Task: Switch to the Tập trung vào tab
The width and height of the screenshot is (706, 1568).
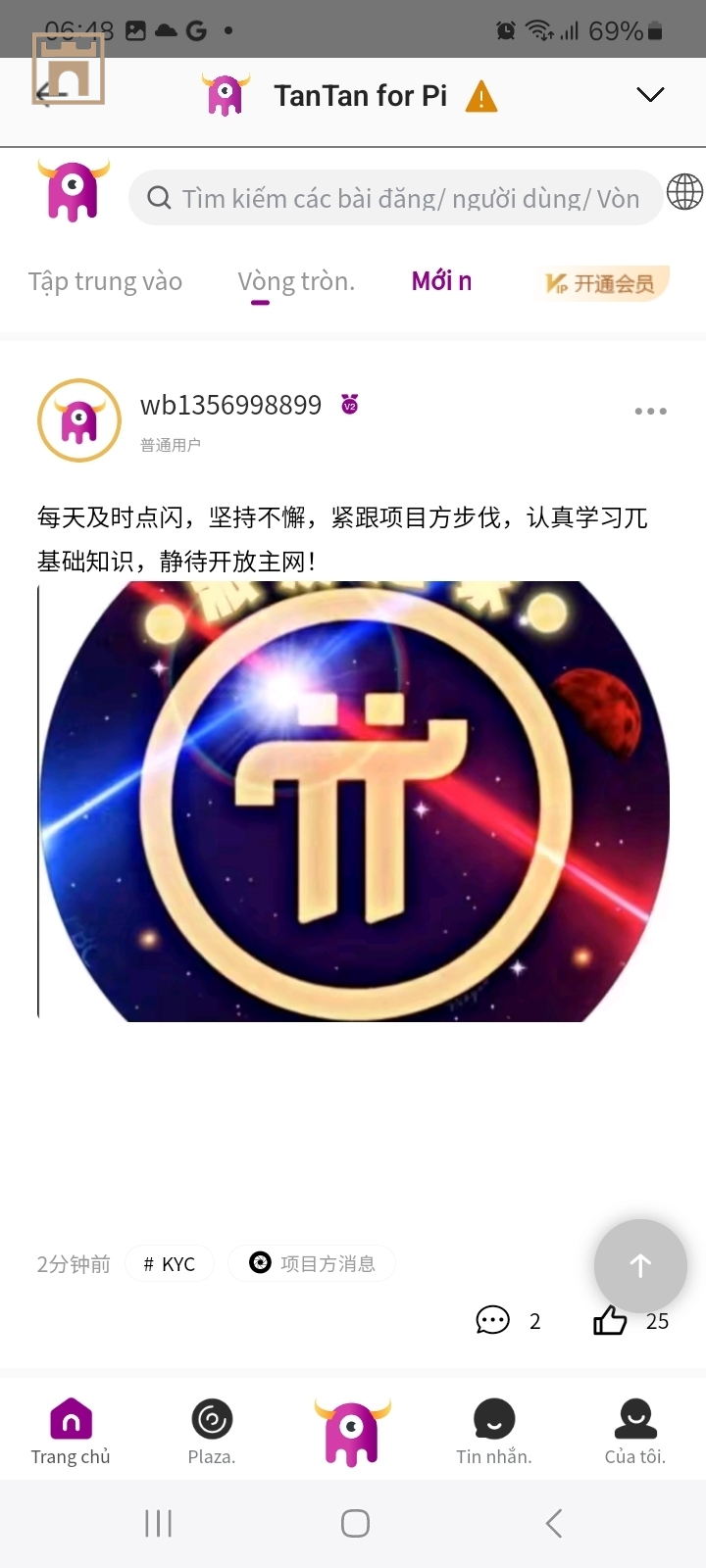Action: 105,281
